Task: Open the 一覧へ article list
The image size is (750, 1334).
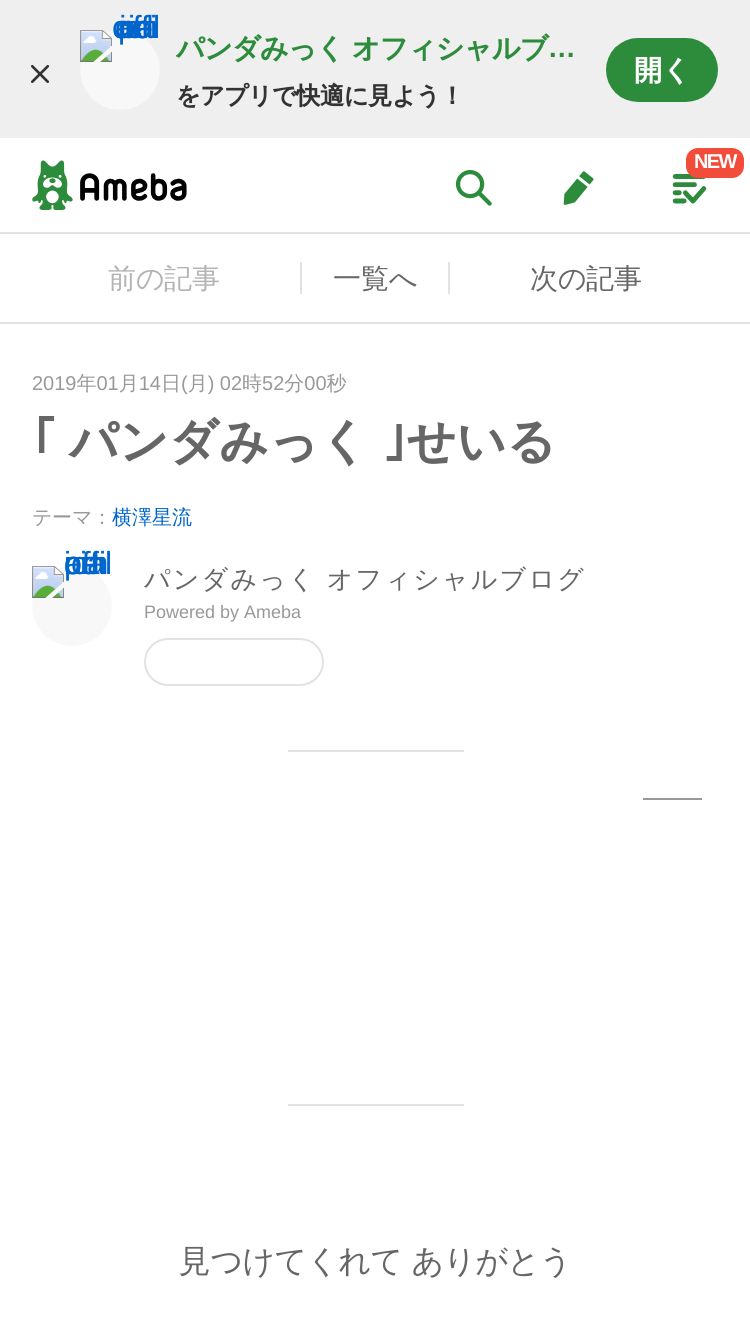Action: [375, 278]
